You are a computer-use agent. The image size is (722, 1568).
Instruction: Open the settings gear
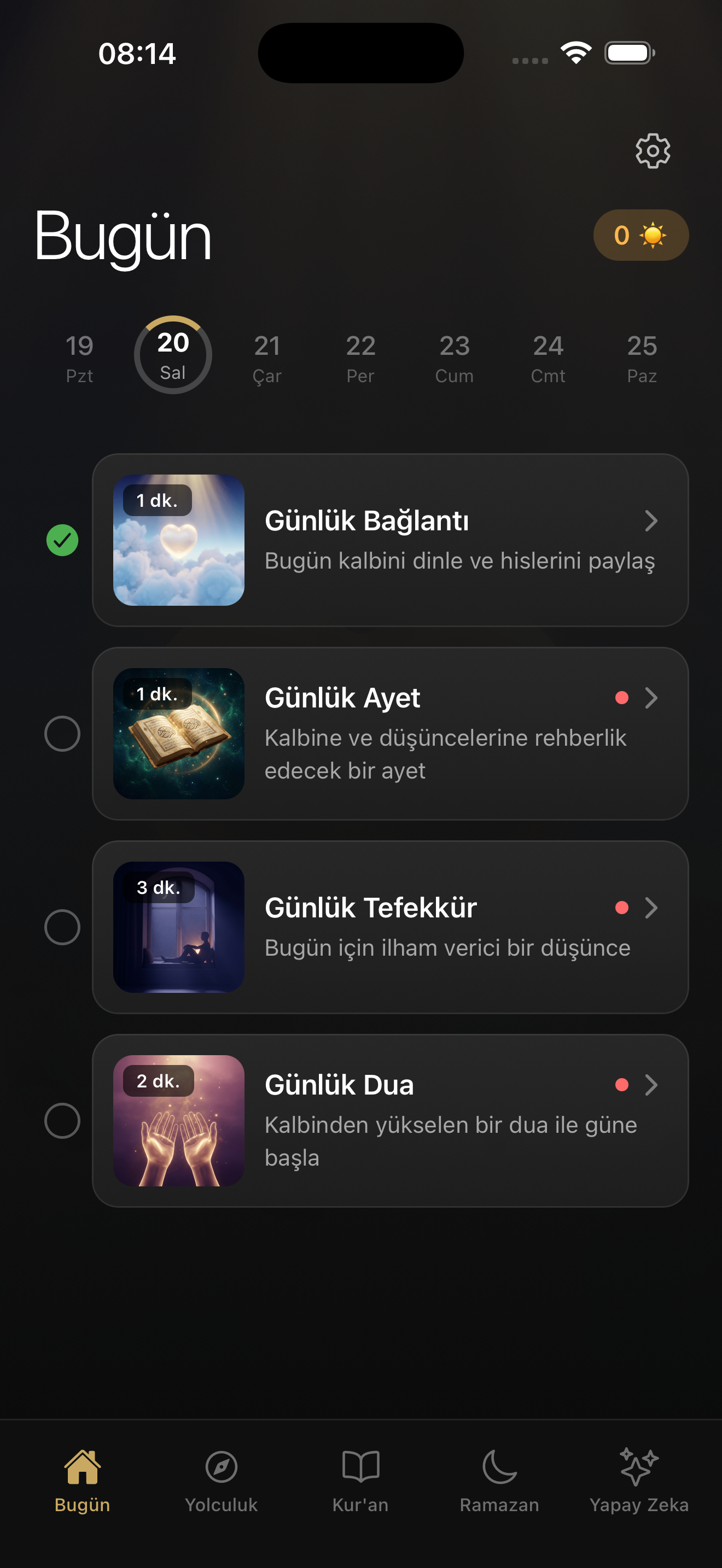tap(652, 151)
